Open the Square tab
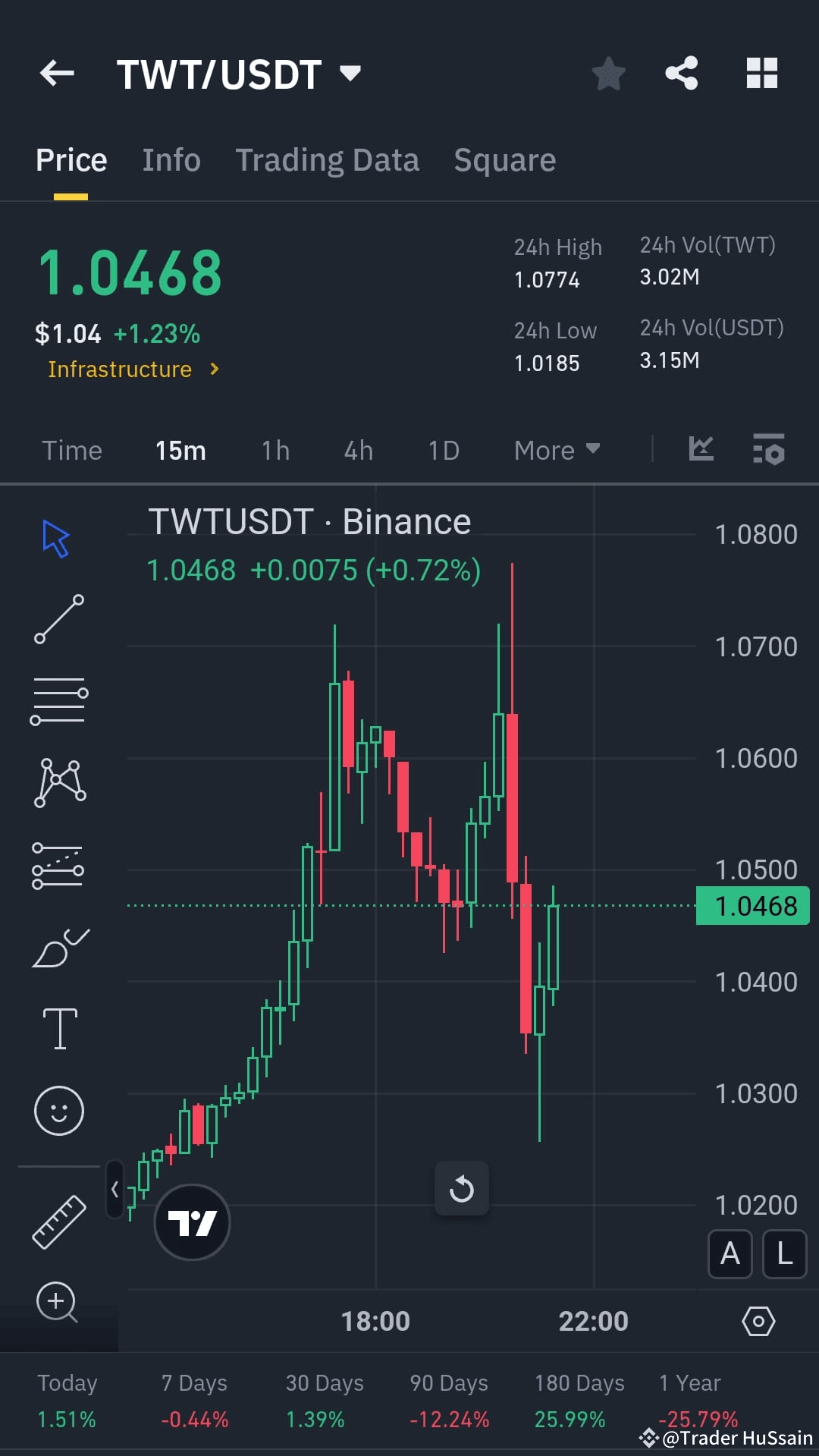The width and height of the screenshot is (819, 1456). pyautogui.click(x=504, y=159)
